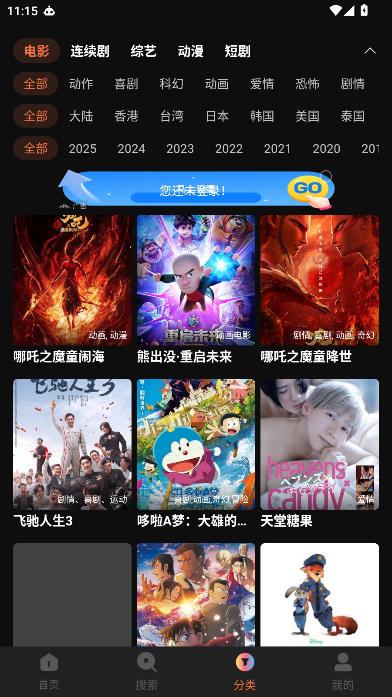Open the movie 哪吒之魔童闹海

(72, 290)
